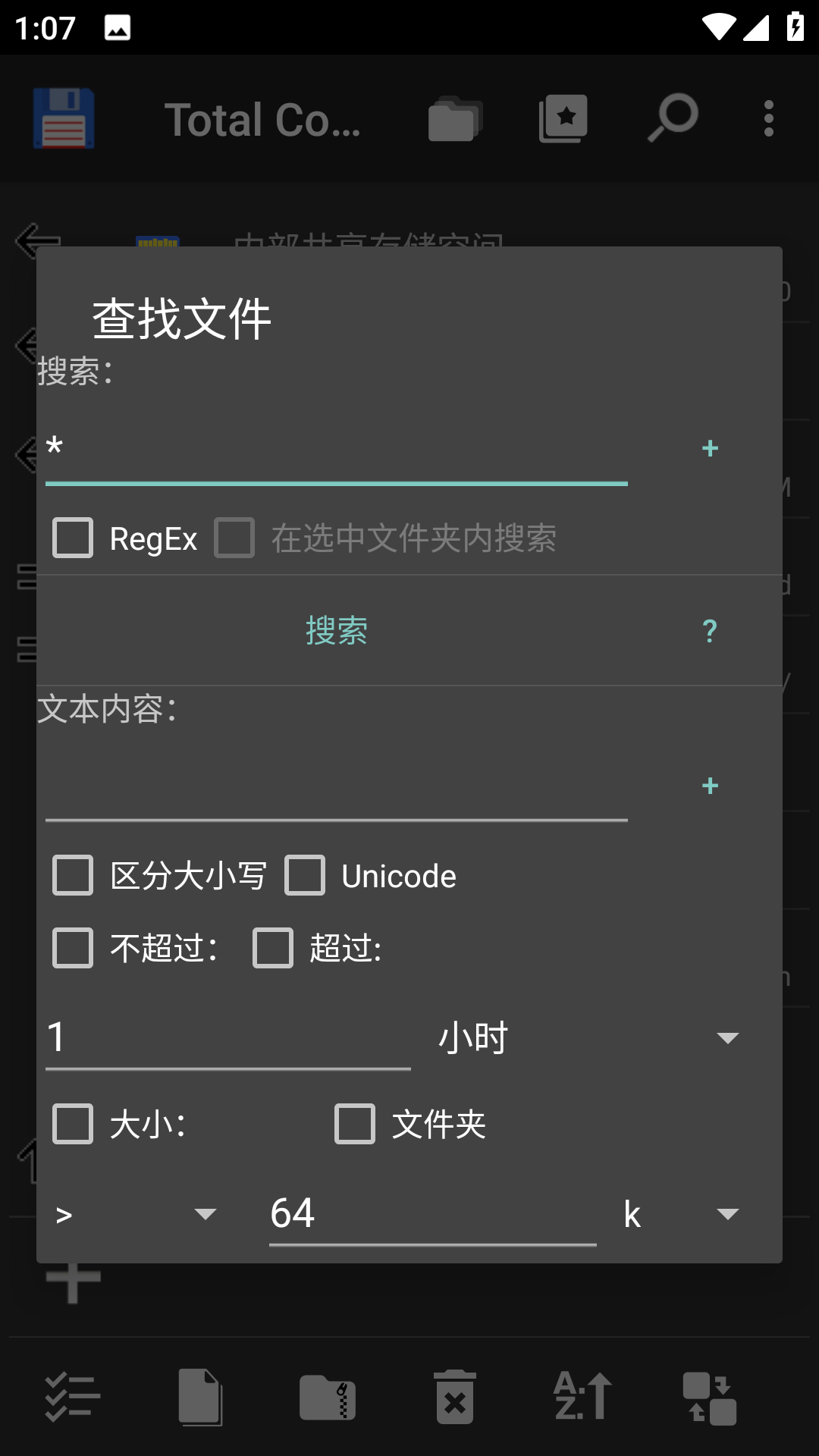This screenshot has height=1456, width=819.
Task: Enable the RegEx checkbox
Action: 73,538
